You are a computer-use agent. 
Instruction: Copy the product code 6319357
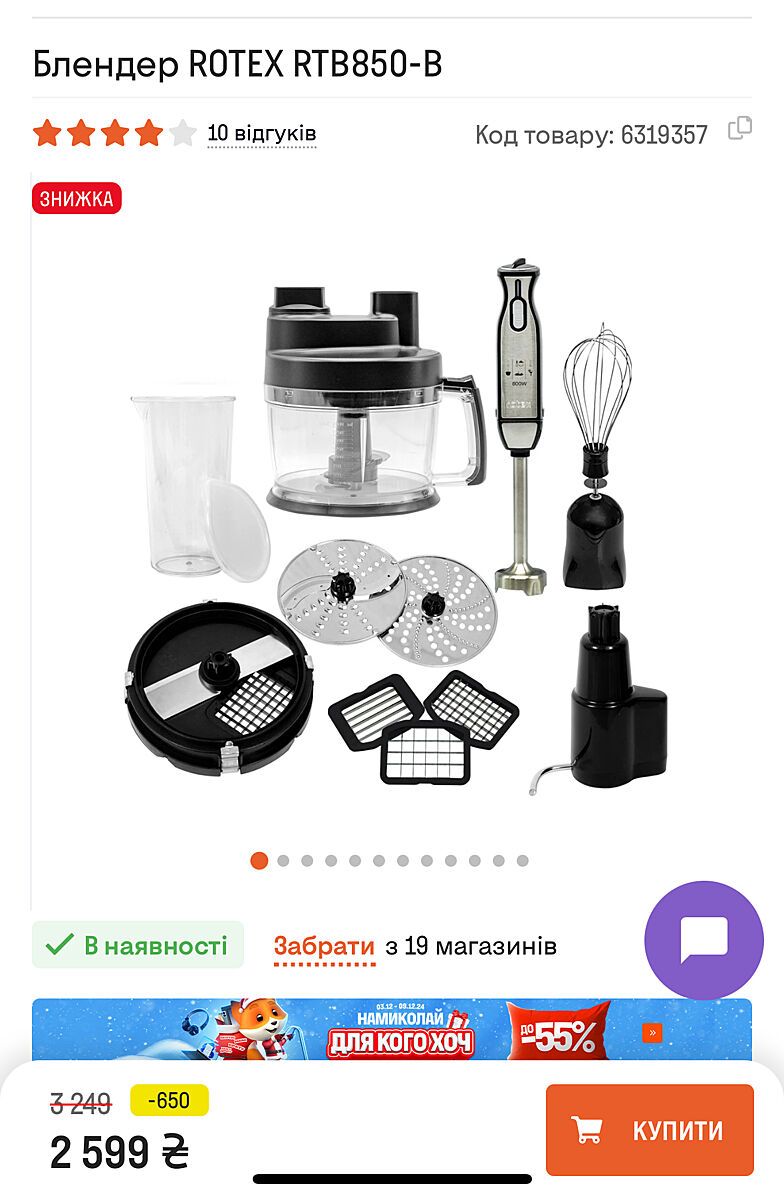(739, 128)
